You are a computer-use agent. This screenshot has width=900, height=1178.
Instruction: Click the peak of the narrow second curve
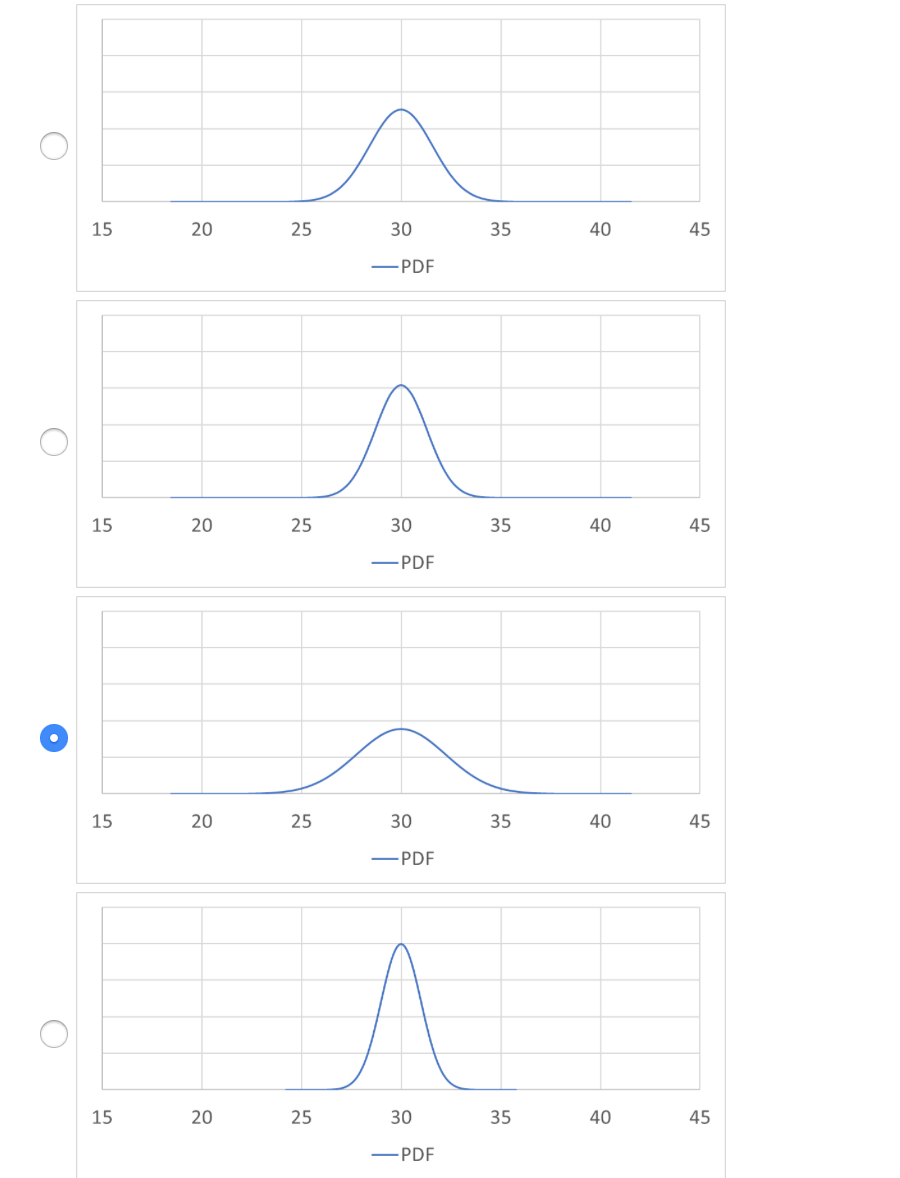tap(401, 385)
